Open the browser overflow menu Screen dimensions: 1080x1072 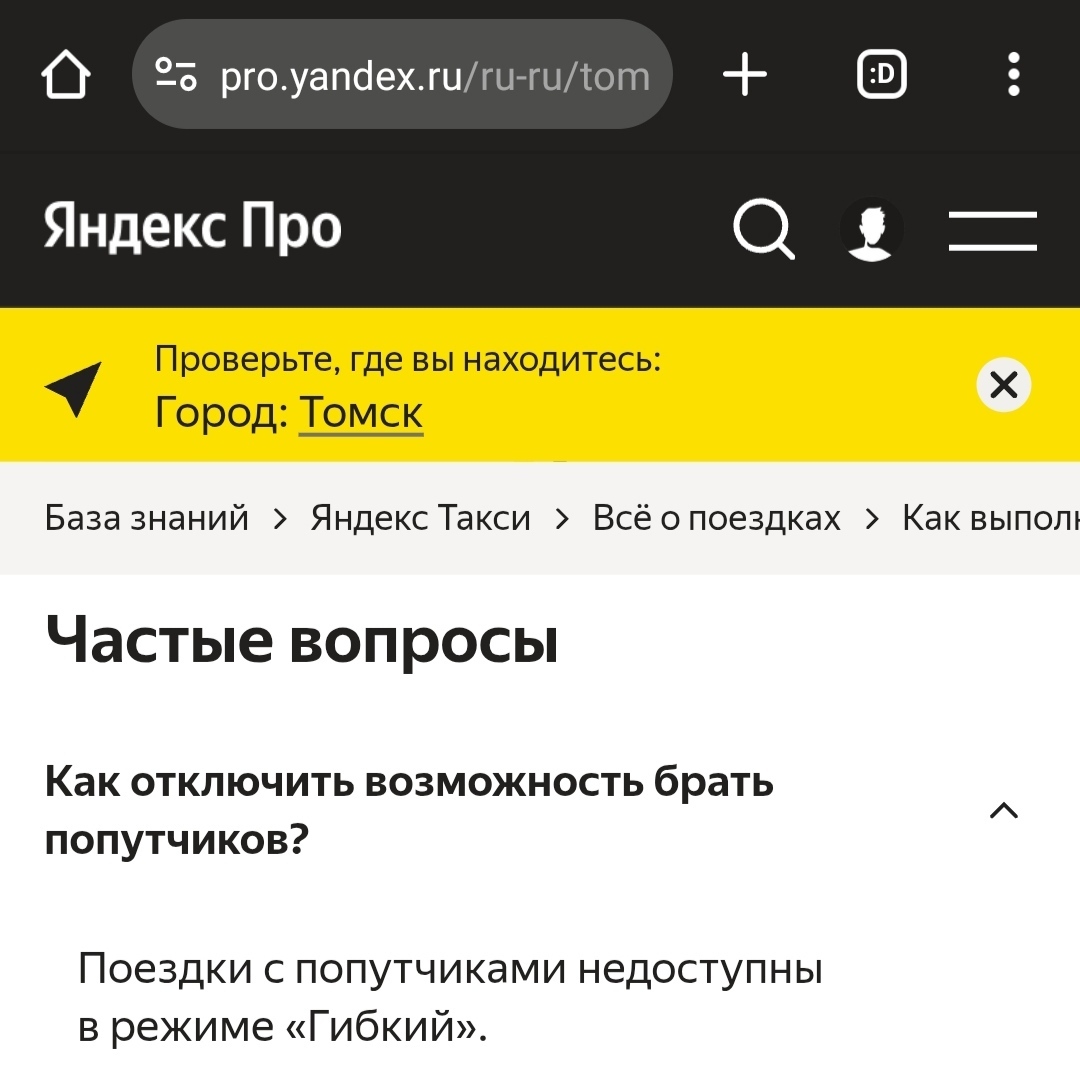[x=1013, y=76]
